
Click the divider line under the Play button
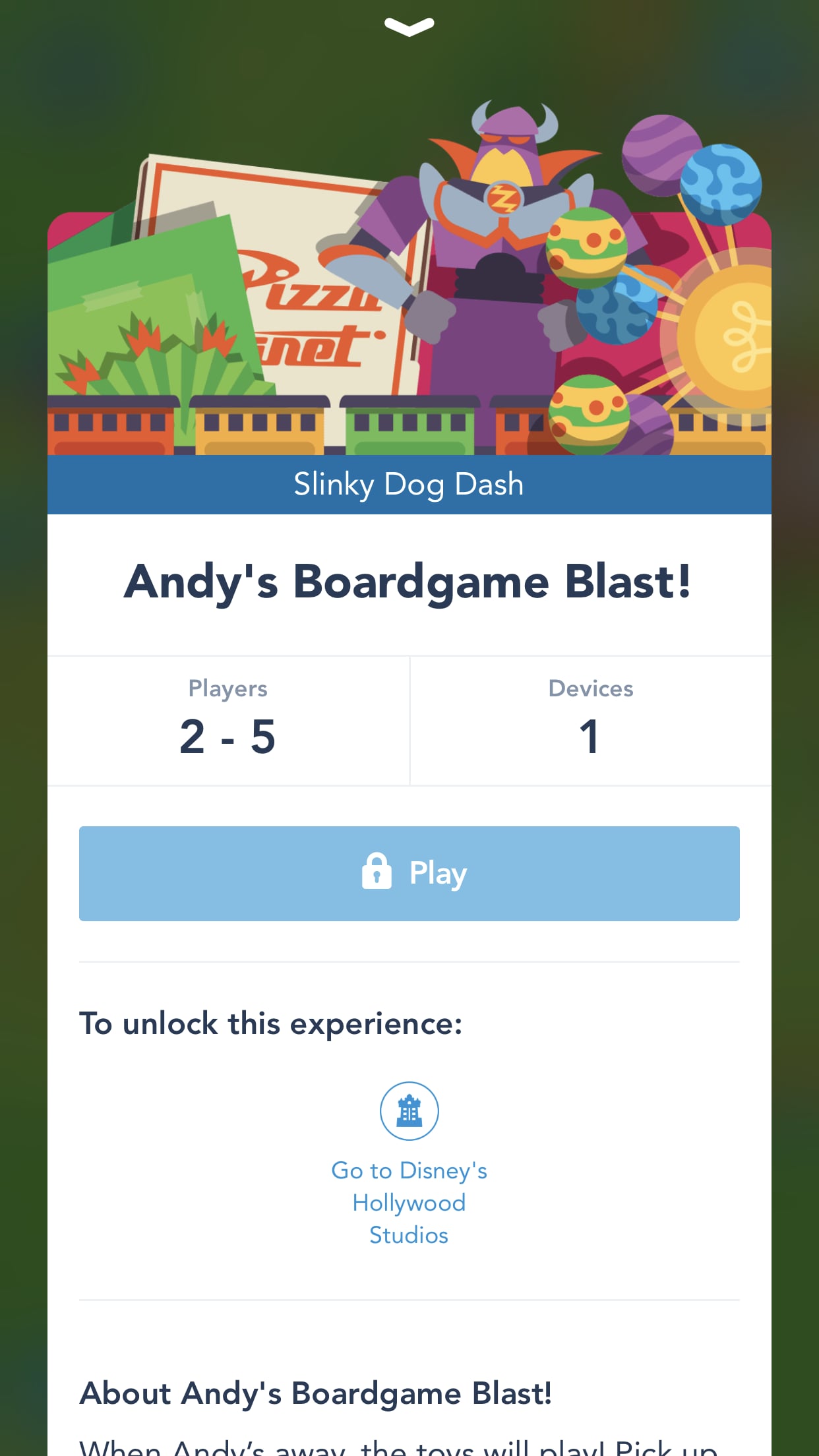409,961
